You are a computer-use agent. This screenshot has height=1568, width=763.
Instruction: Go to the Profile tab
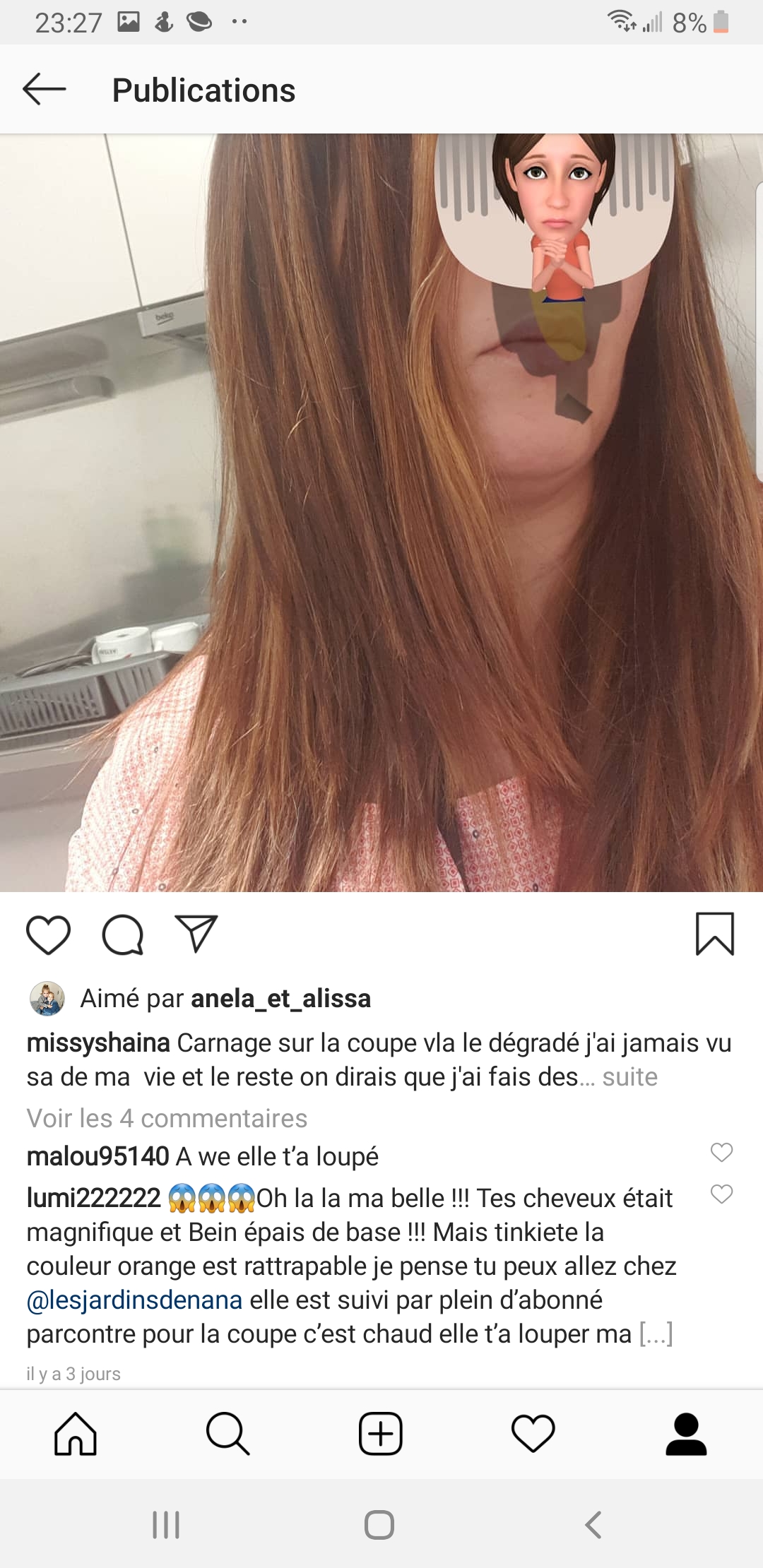(x=686, y=1434)
